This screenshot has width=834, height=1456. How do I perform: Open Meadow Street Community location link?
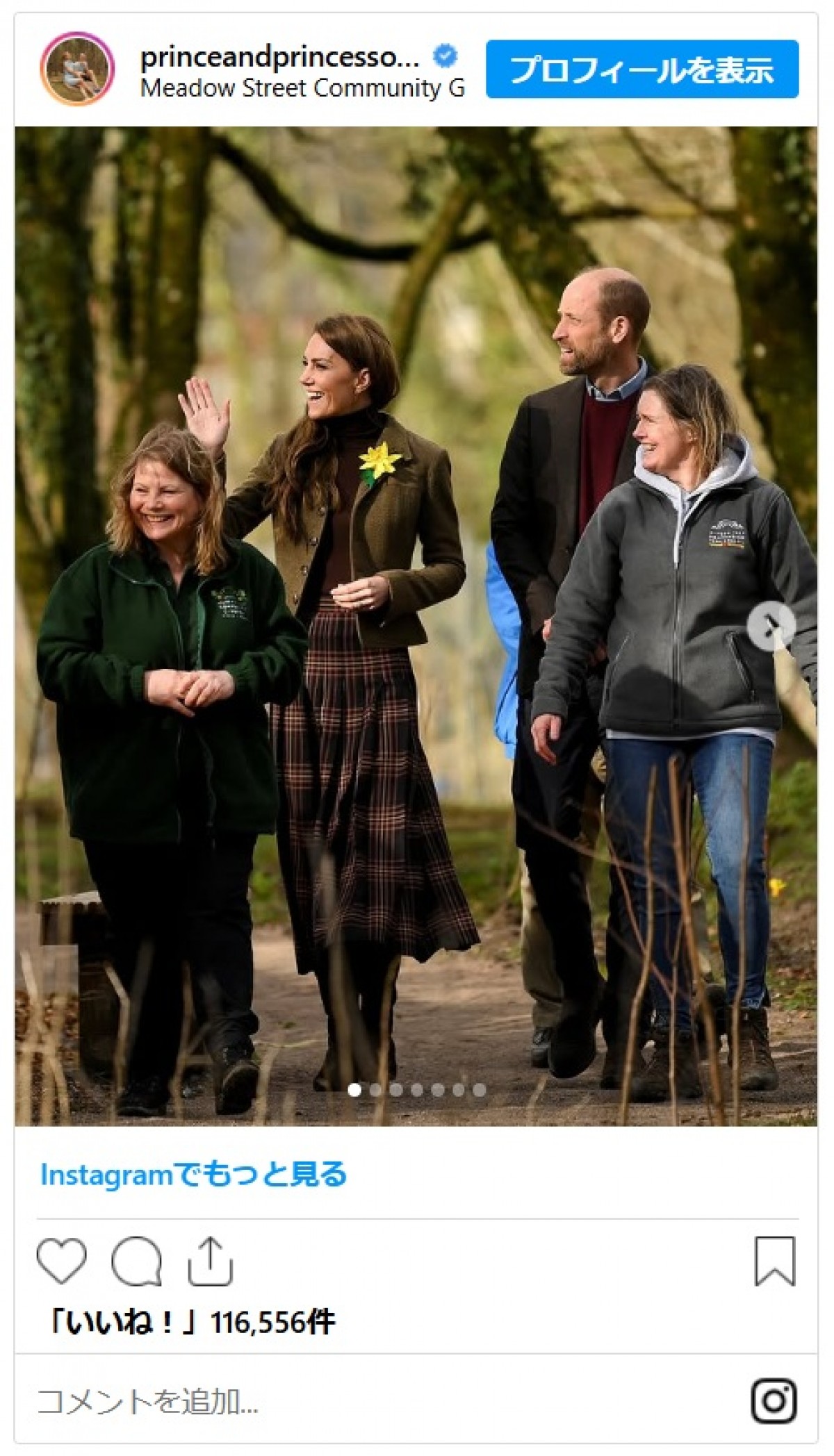tap(302, 88)
